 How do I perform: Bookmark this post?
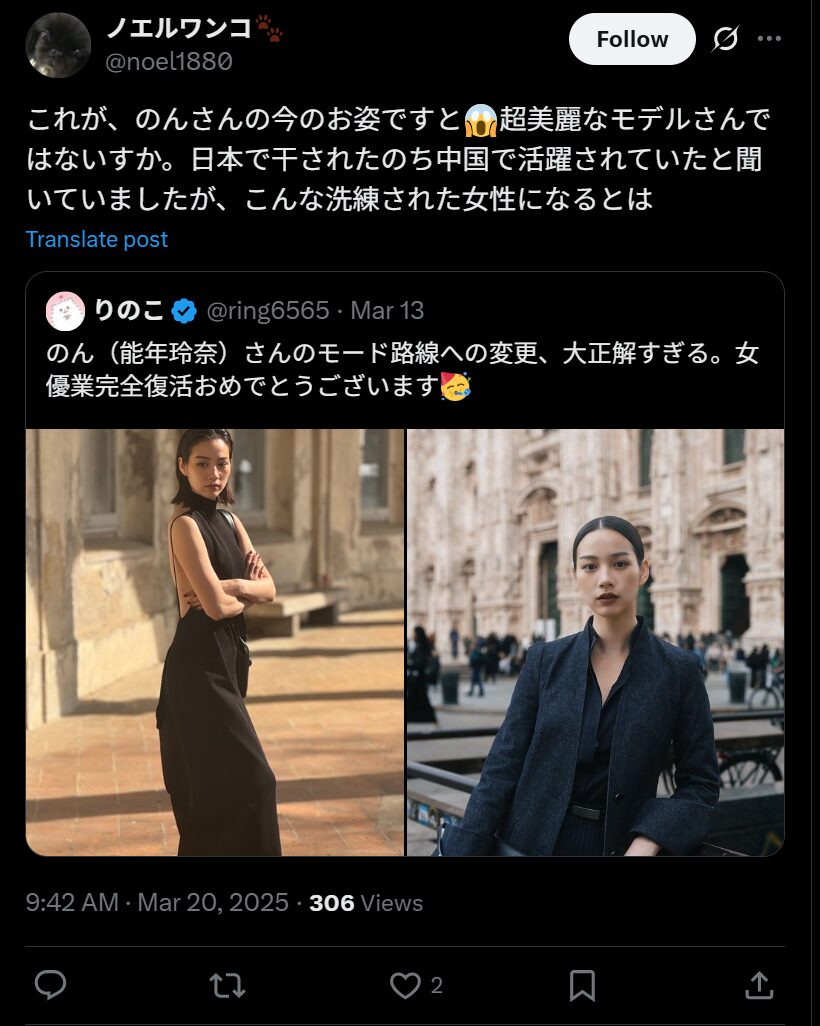pos(582,986)
